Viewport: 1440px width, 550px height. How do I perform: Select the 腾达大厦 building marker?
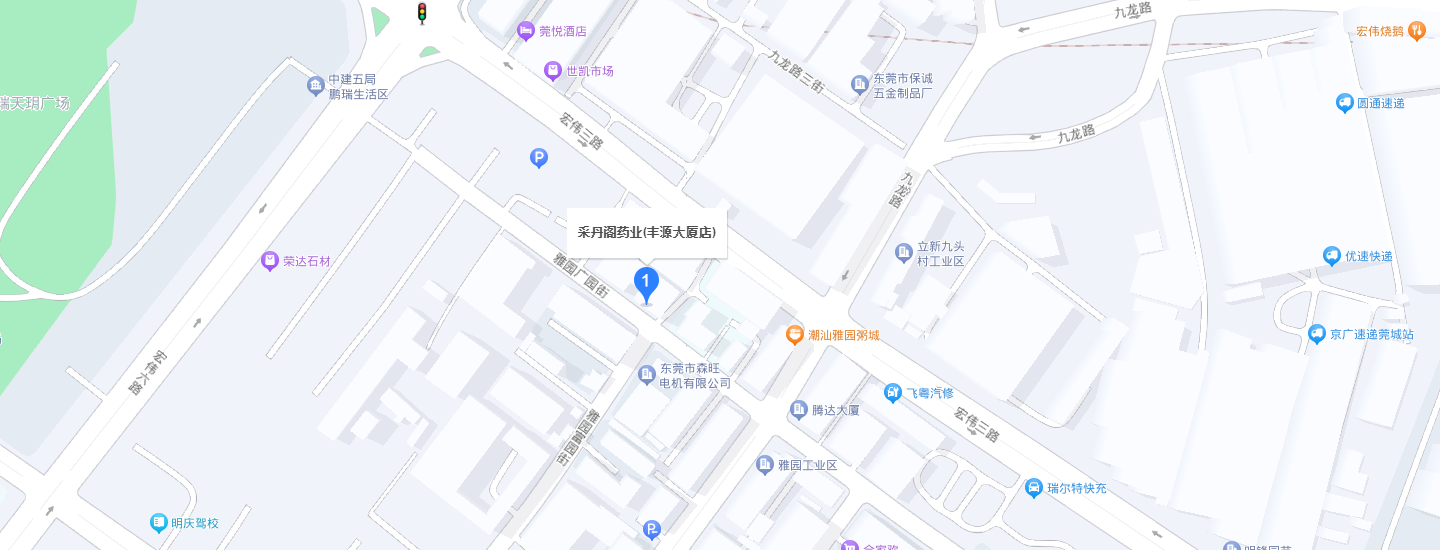[x=798, y=409]
